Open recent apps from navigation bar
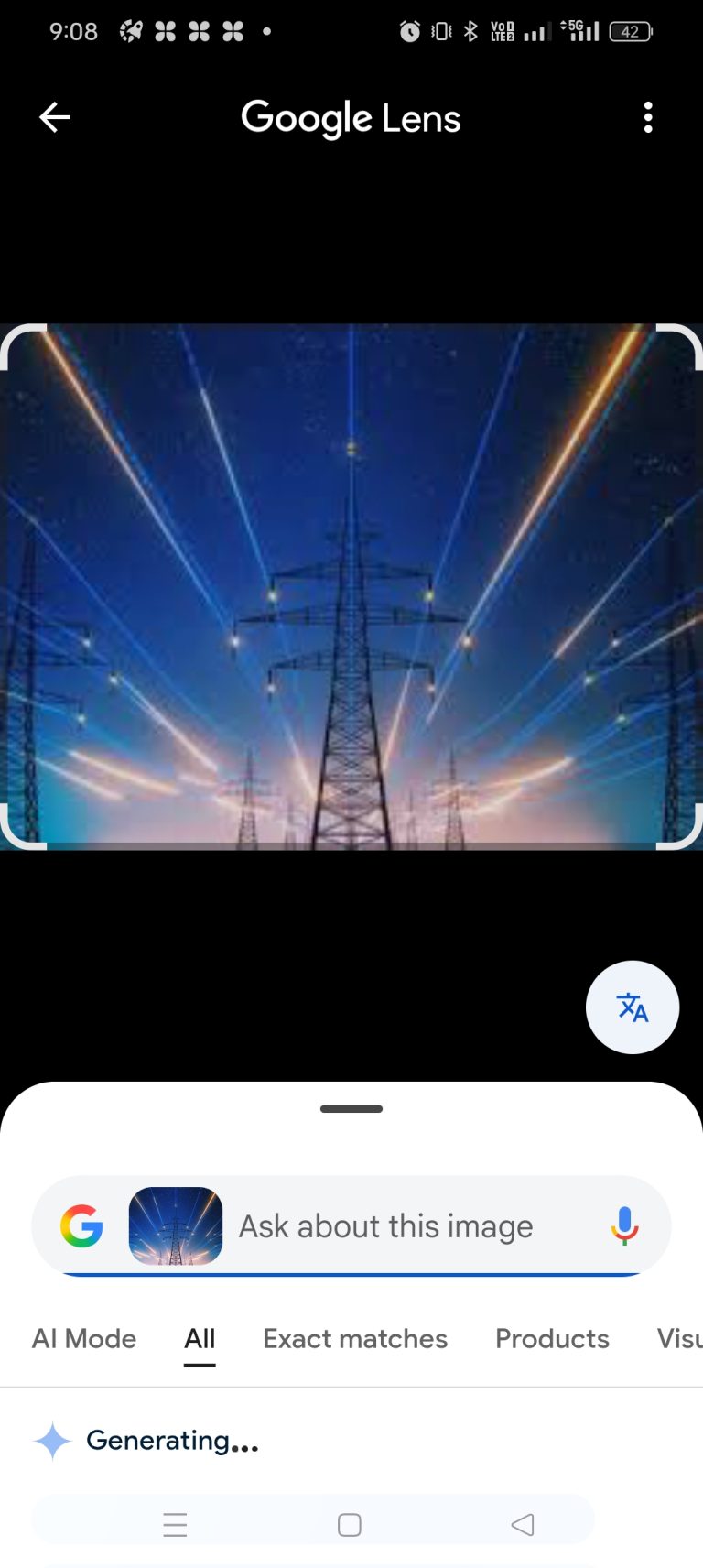703x1568 pixels. (x=175, y=1524)
